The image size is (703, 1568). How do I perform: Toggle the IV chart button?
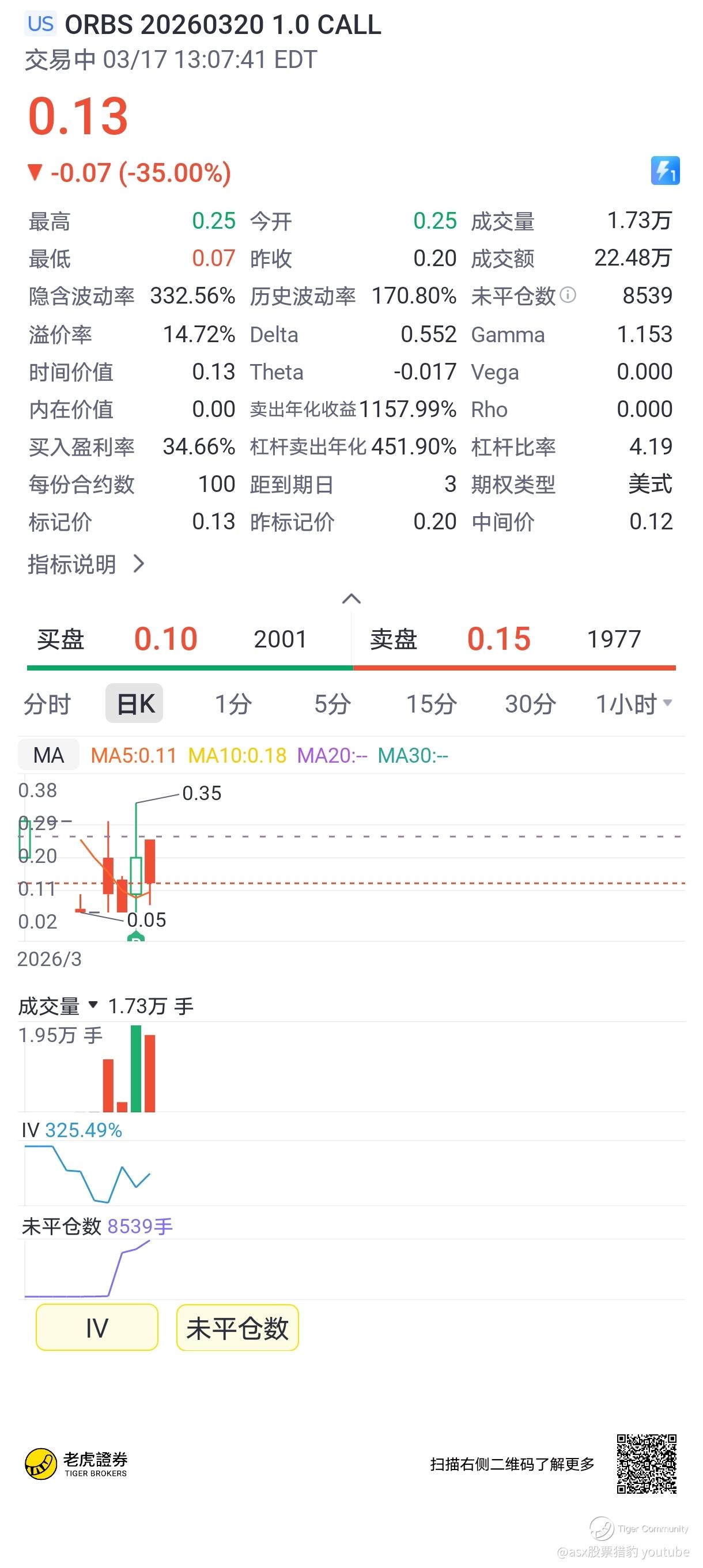click(x=97, y=1328)
